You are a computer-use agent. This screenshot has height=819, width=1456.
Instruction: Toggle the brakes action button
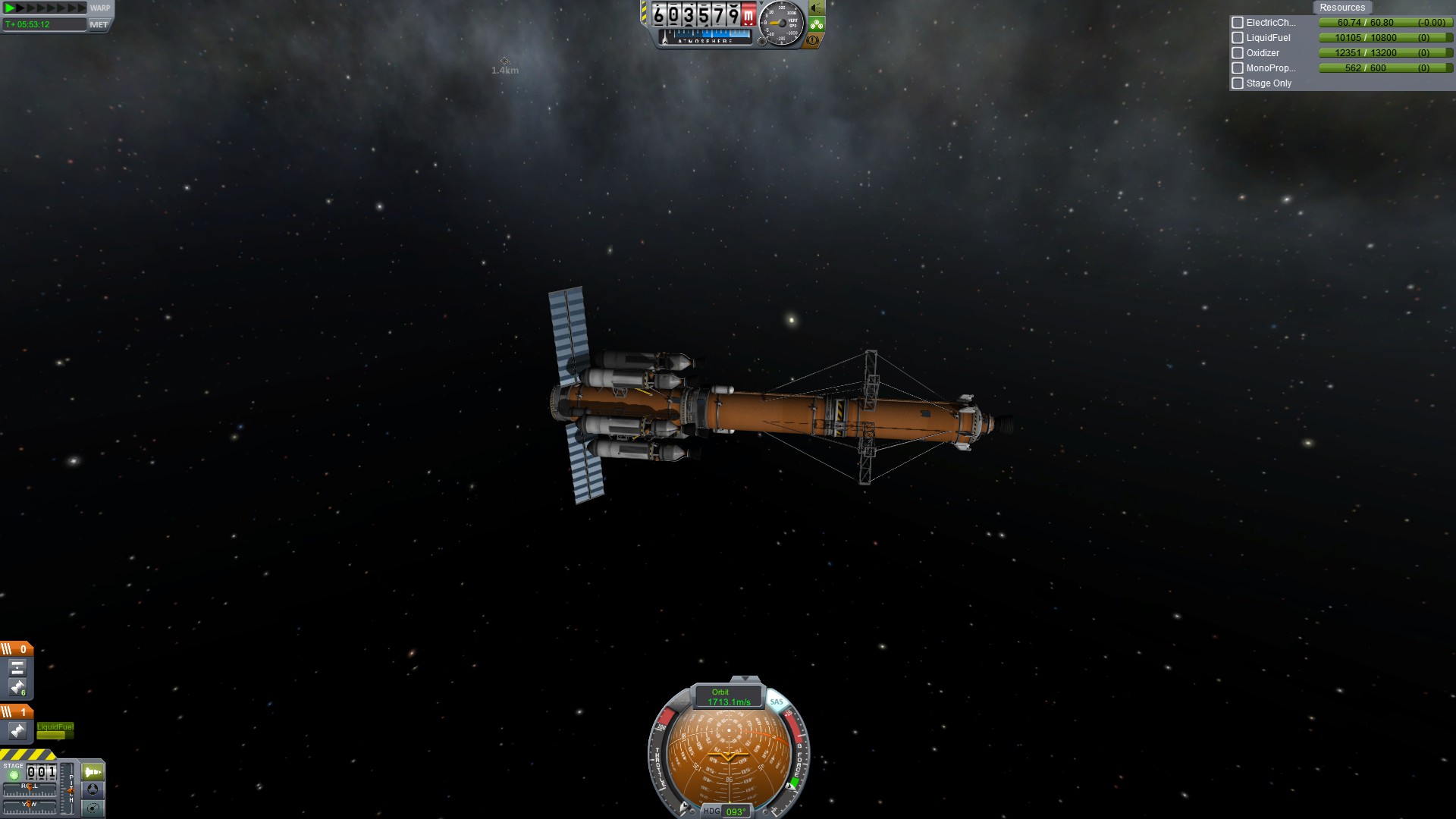tap(813, 40)
